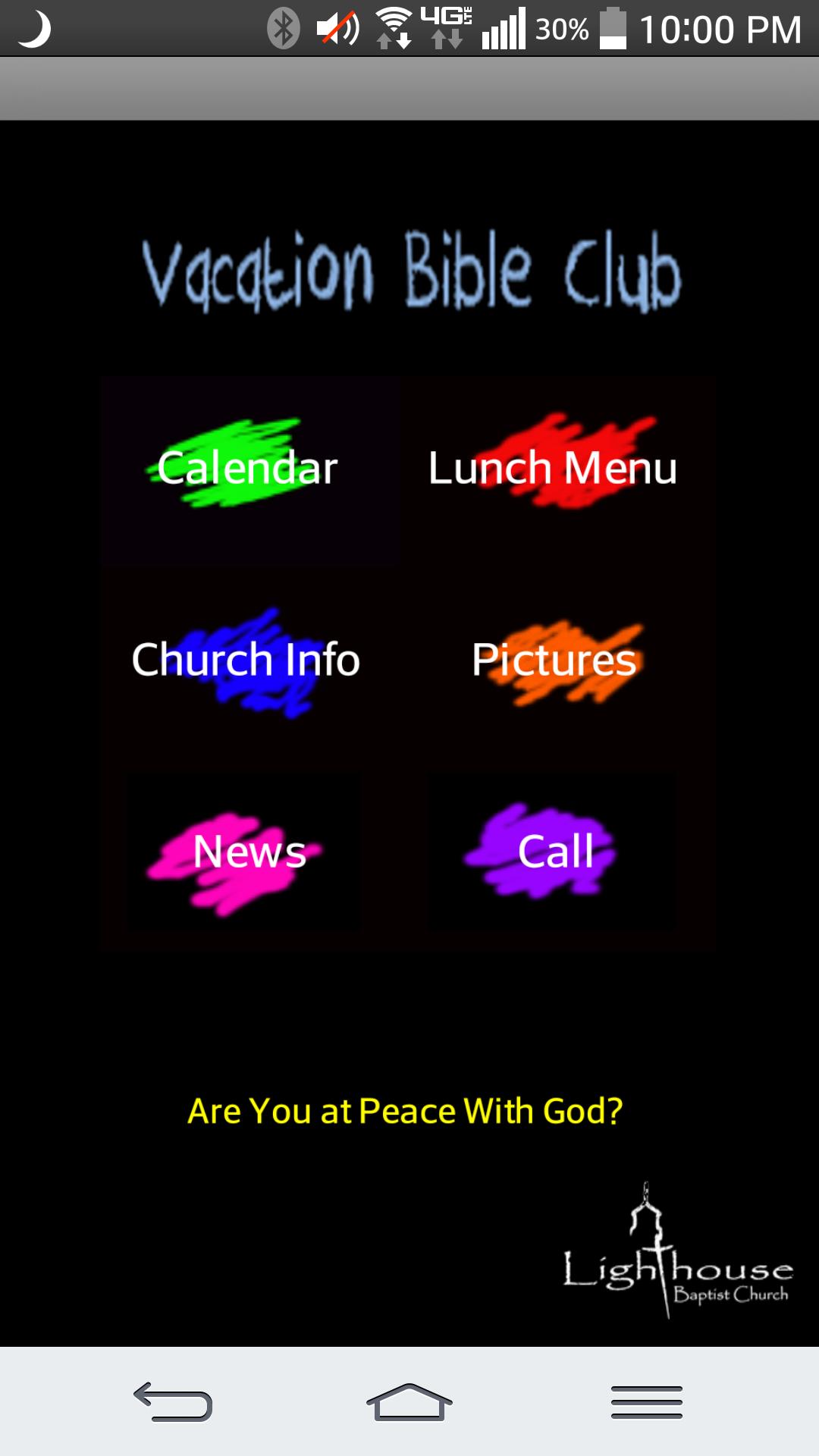Open 'Are You at Peace With God?'
Image resolution: width=819 pixels, height=1456 pixels.
[x=405, y=1111]
